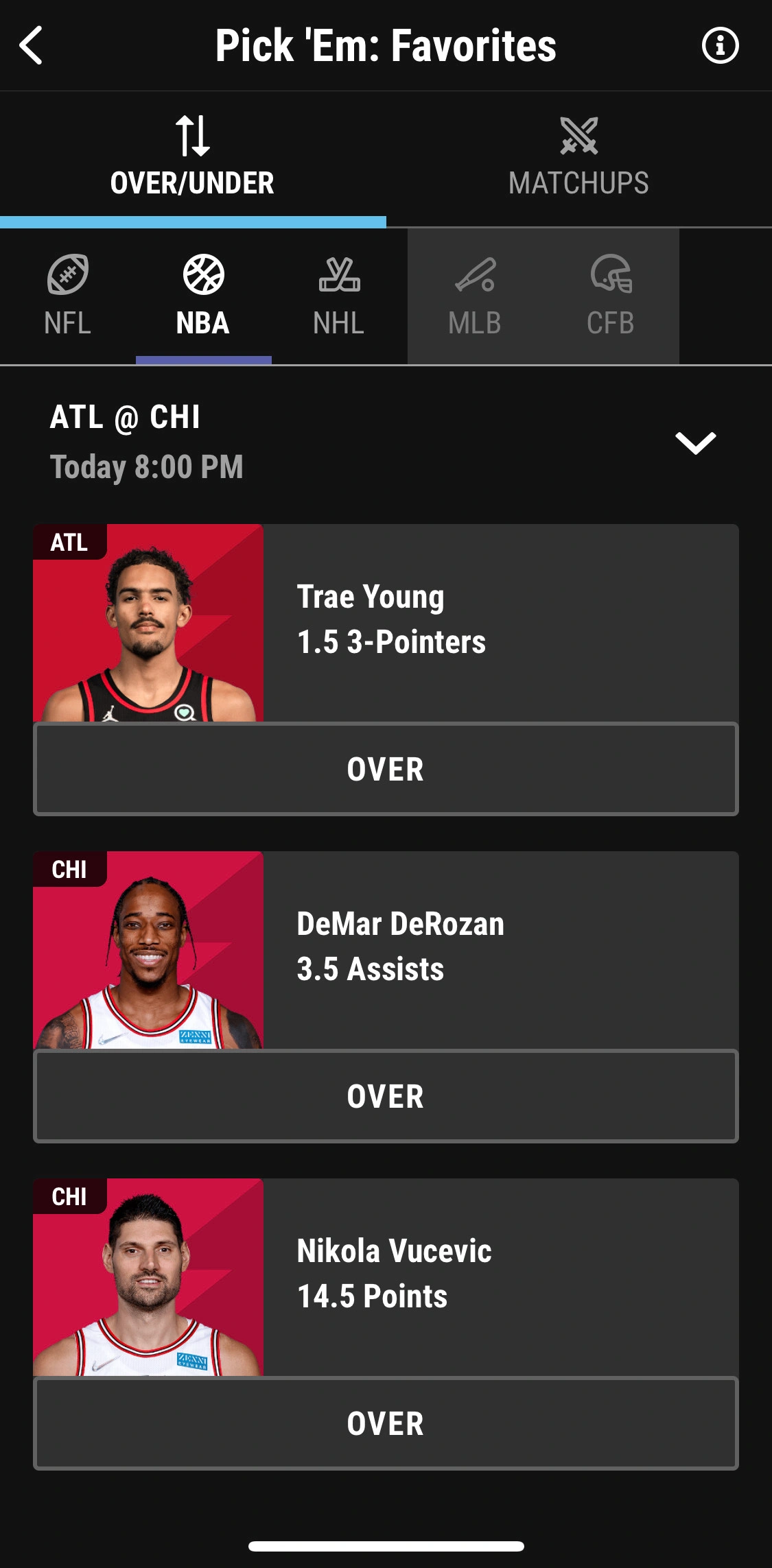Select the Over/Under tab
Screen dimensions: 772x1568
click(x=192, y=158)
